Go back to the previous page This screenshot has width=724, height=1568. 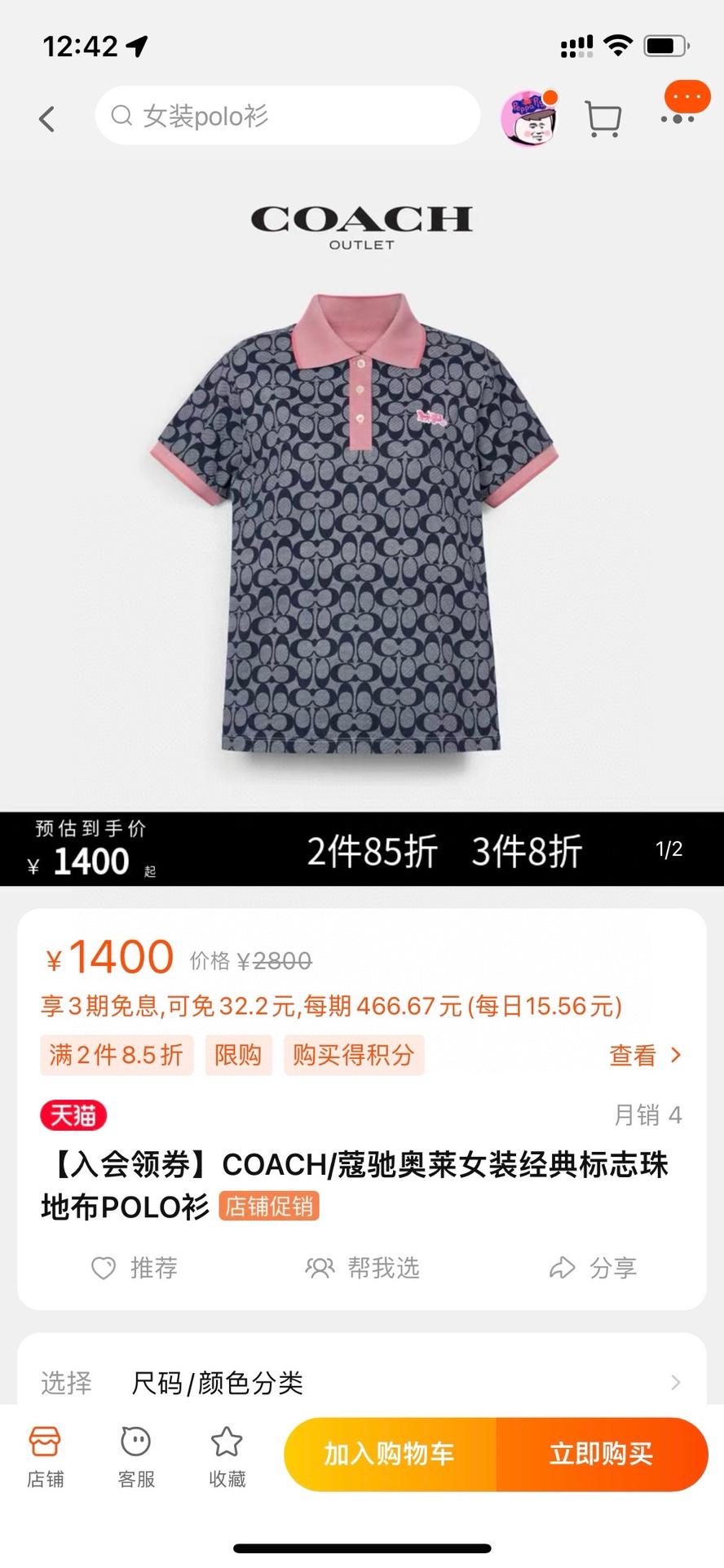click(47, 119)
